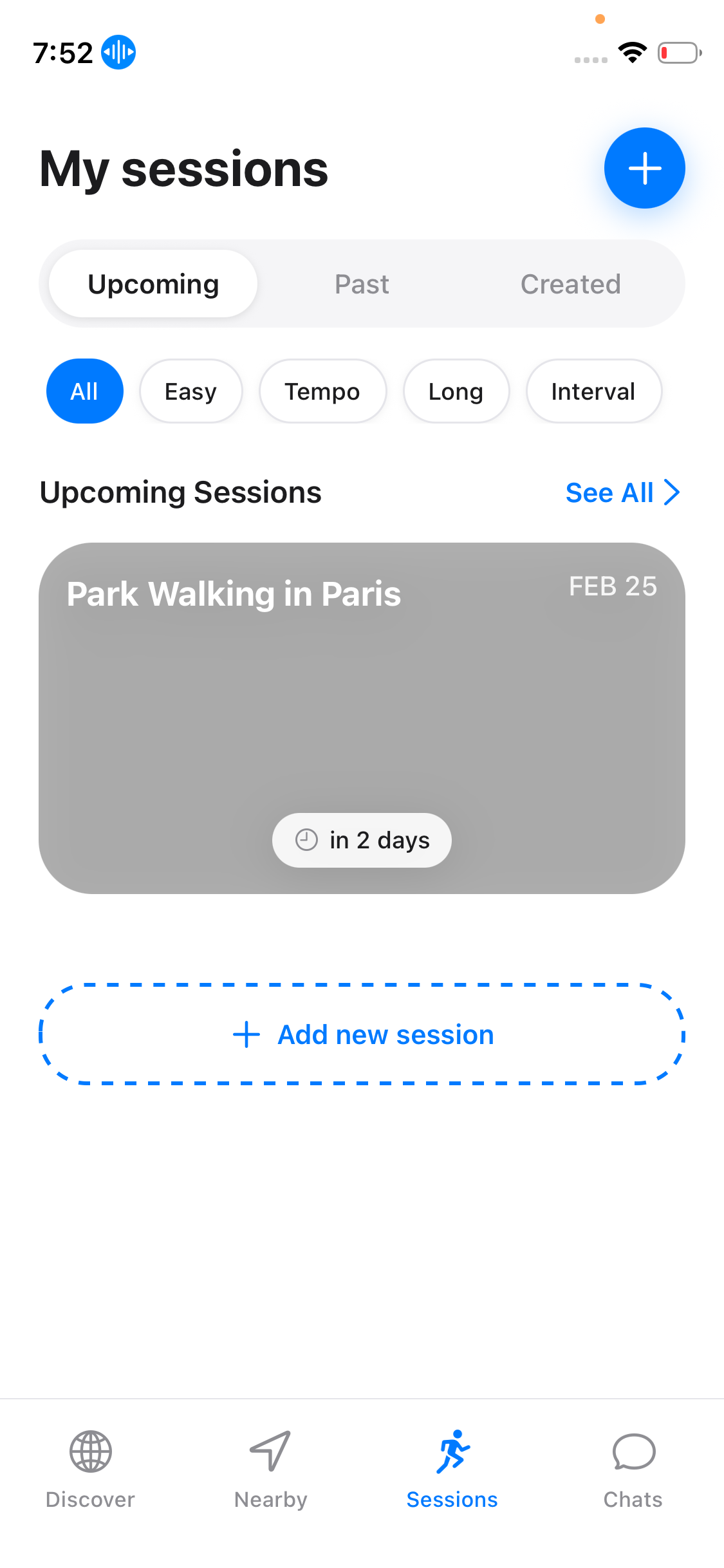Filter sessions by Interval
The height and width of the screenshot is (1568, 724).
[593, 391]
